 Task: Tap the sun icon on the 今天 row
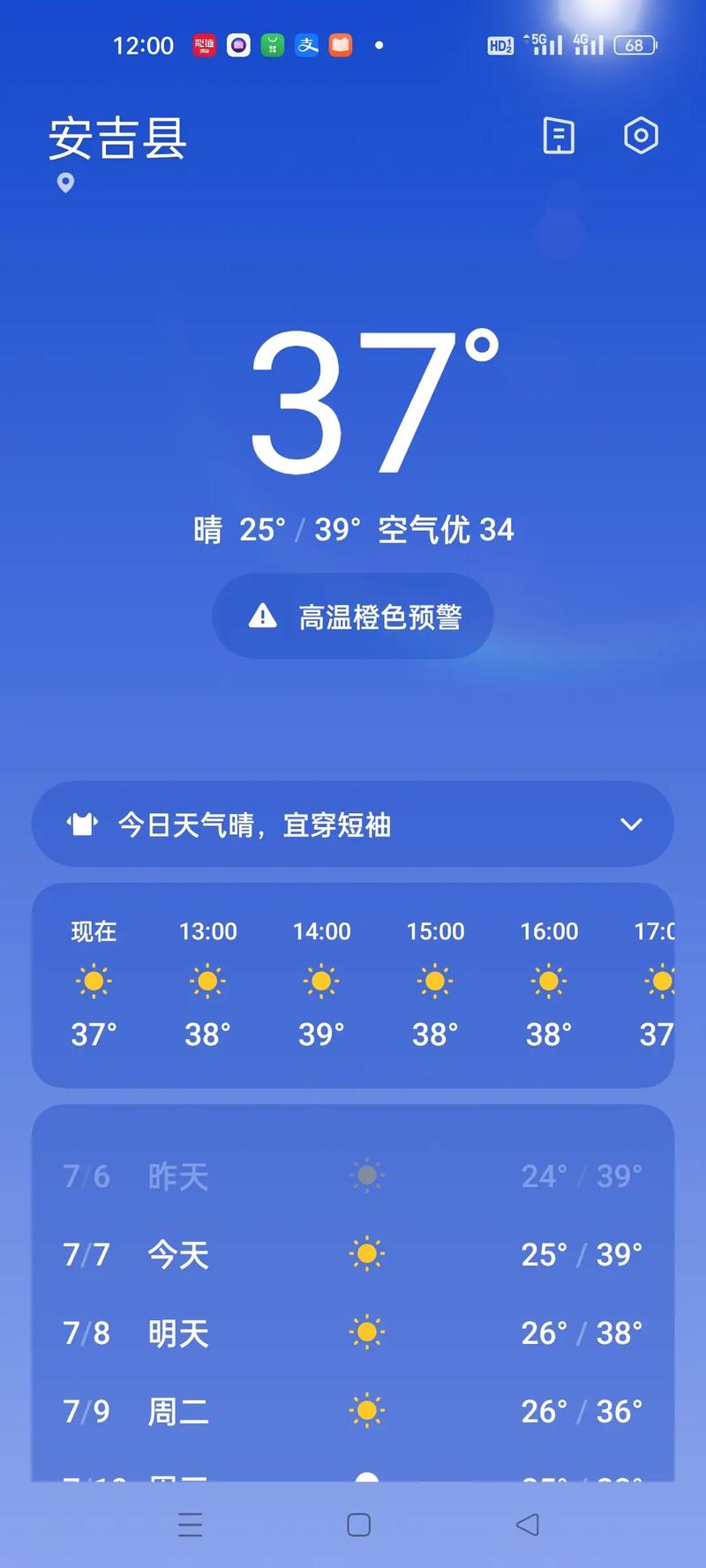coord(365,1253)
